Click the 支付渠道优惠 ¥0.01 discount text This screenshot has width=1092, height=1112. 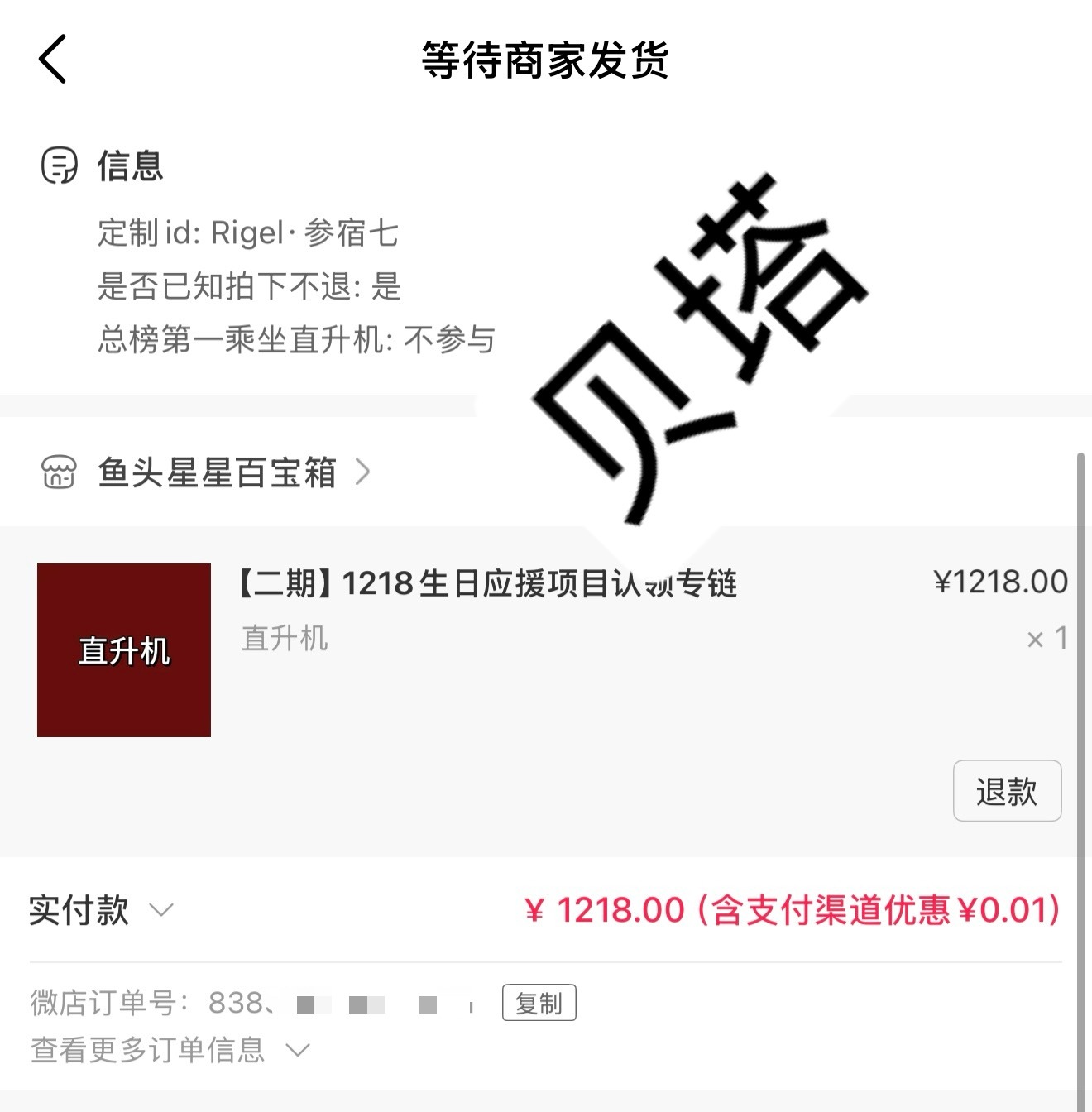click(877, 910)
